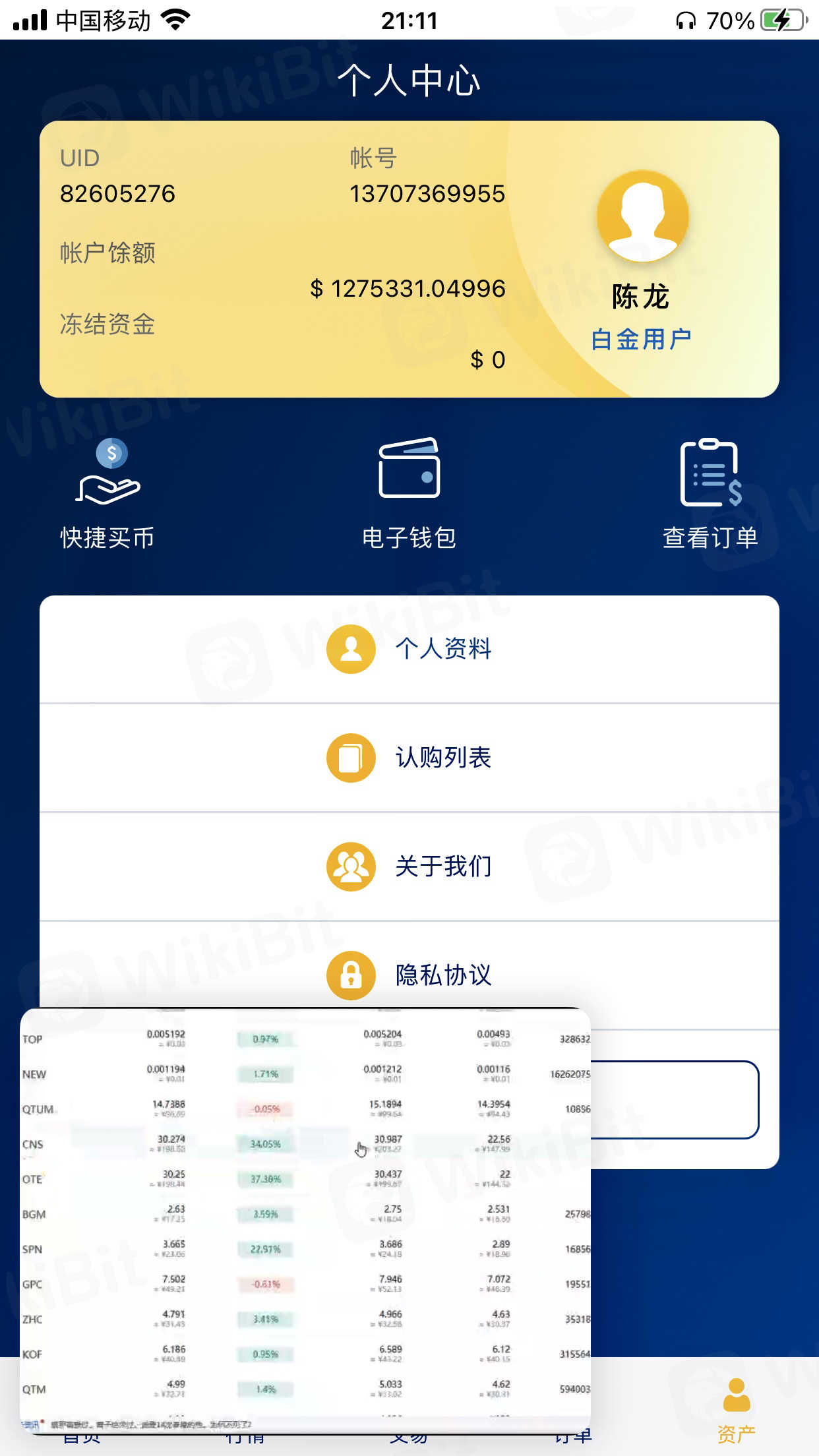Viewport: 819px width, 1456px height.
Task: Open the 个人资料 profile row
Action: click(x=409, y=649)
